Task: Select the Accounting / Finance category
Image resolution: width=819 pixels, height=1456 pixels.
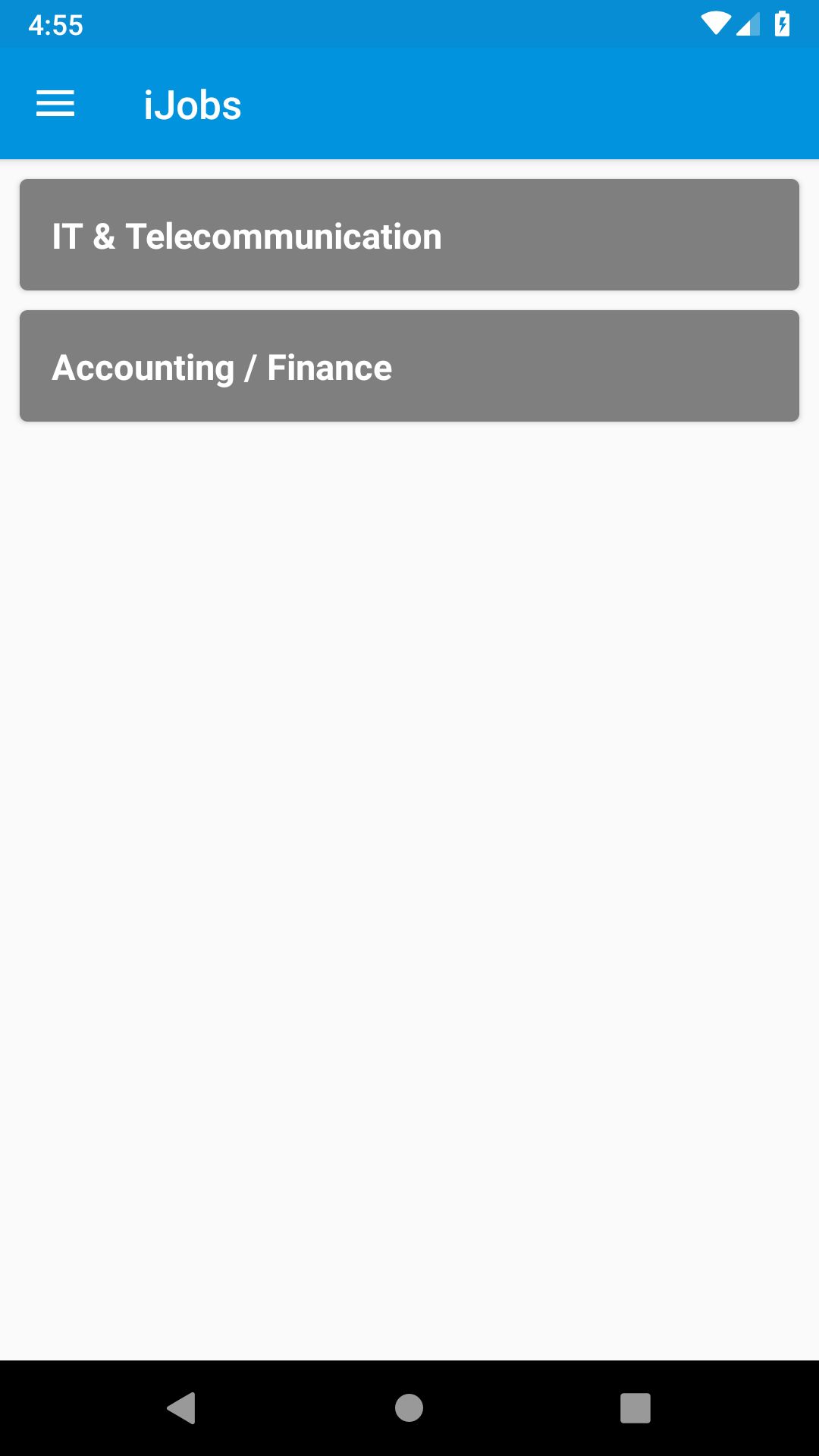Action: [409, 366]
